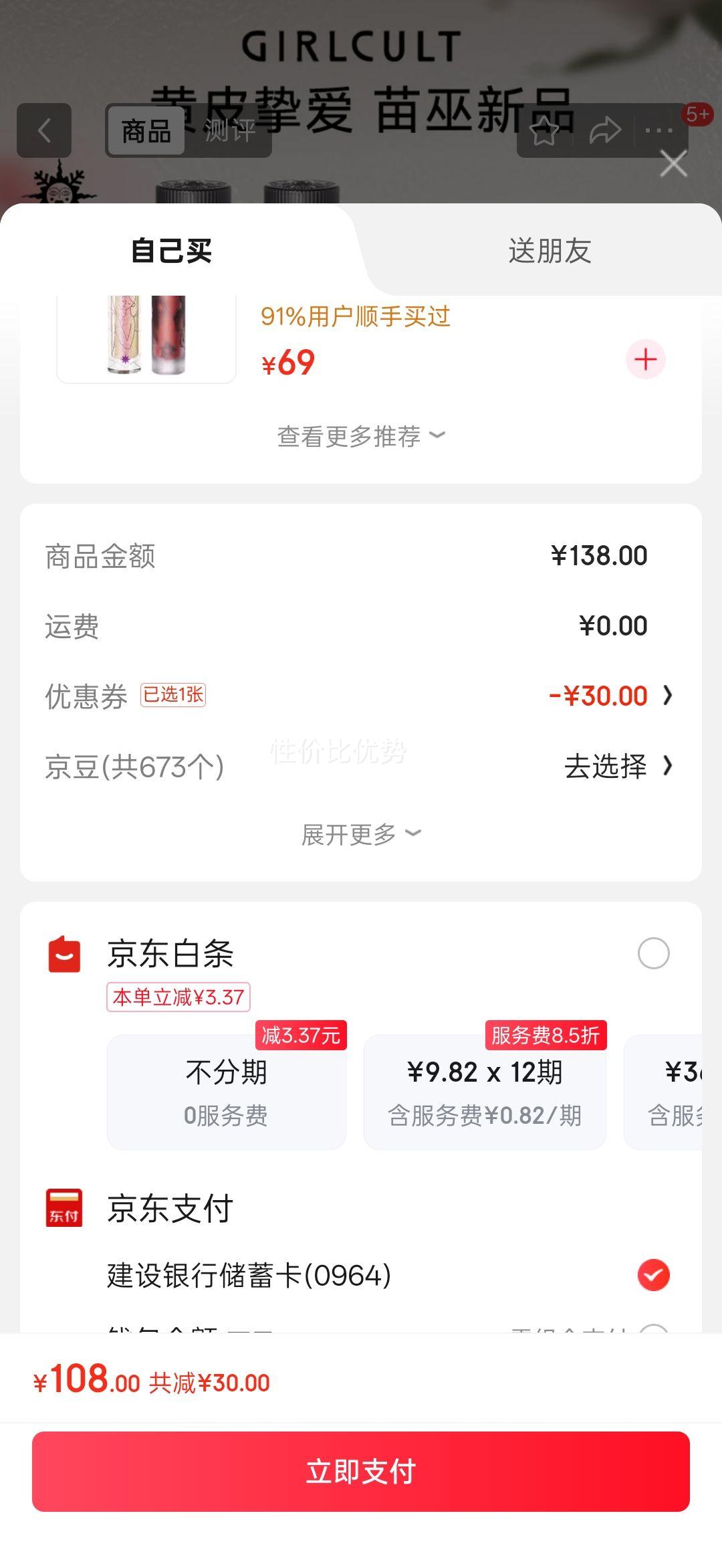Tap 立即支付 to pay now
The image size is (722, 1568).
pos(361,1472)
